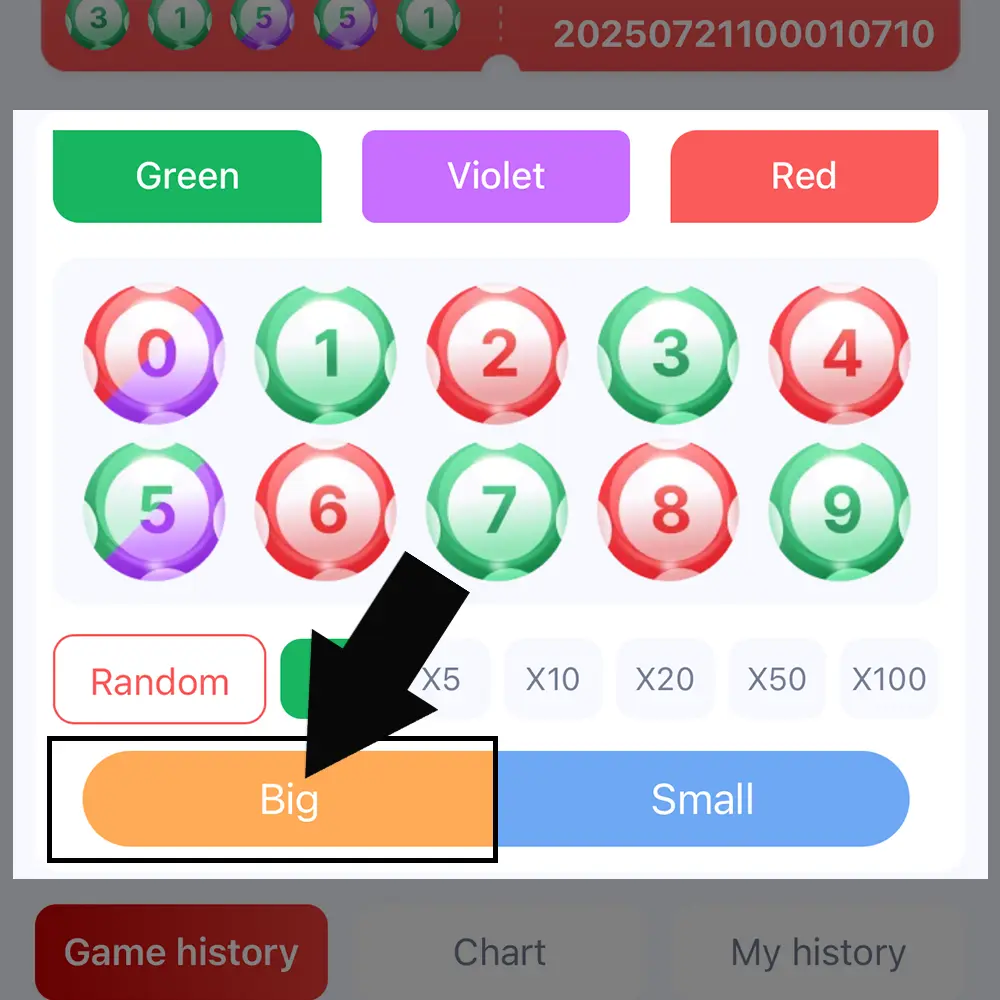Image resolution: width=1000 pixels, height=1000 pixels.
Task: Choose number ball 2
Action: click(x=497, y=356)
